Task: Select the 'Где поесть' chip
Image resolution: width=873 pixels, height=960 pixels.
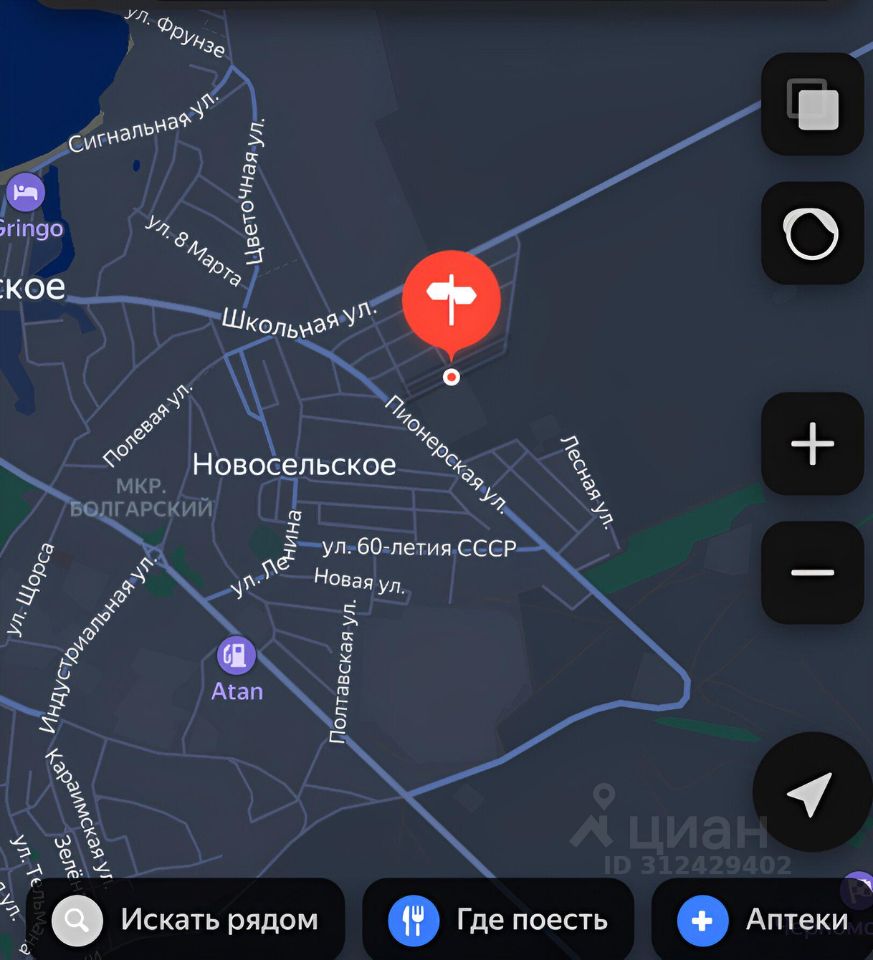Action: tap(498, 920)
